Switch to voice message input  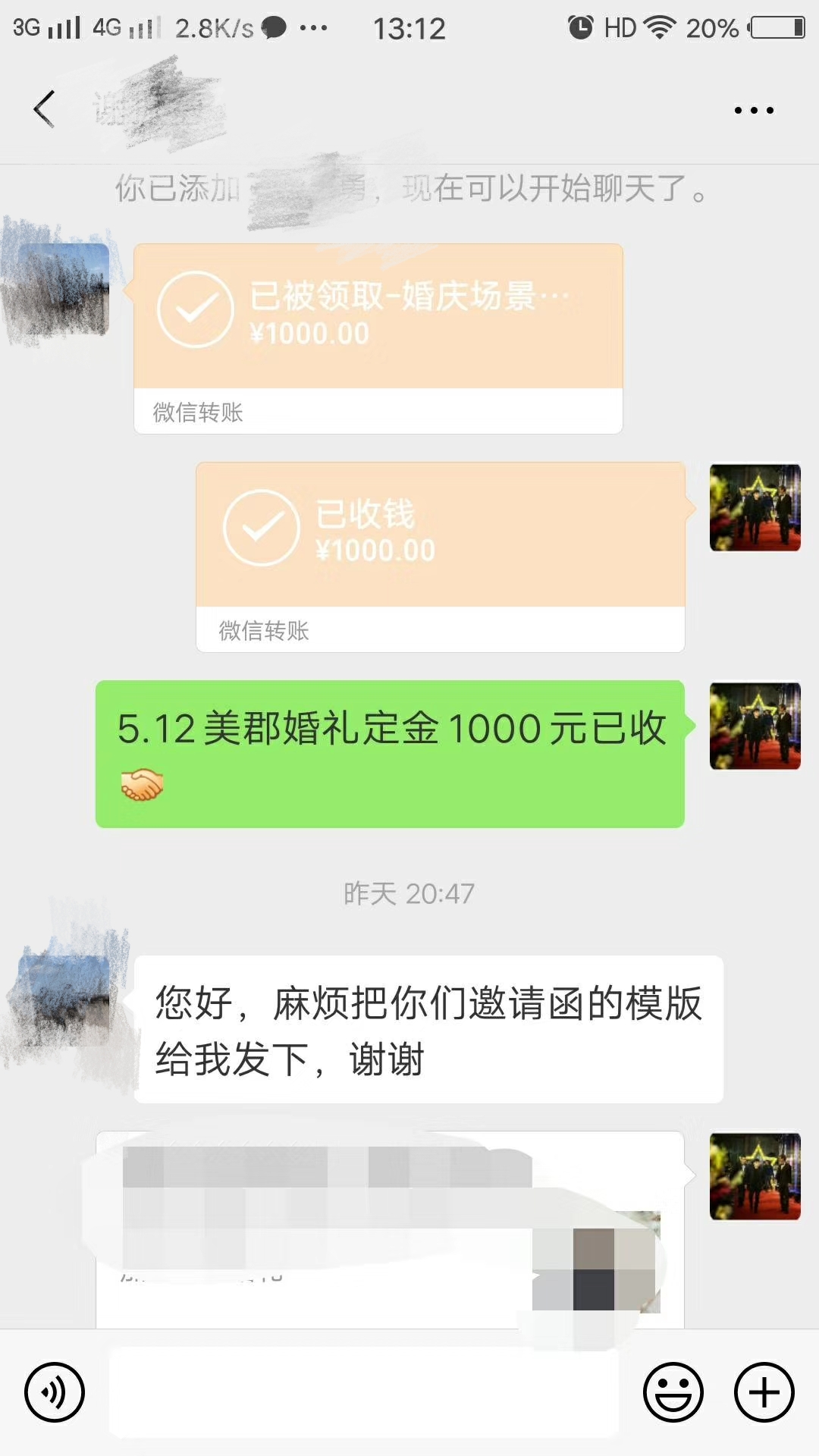55,1392
